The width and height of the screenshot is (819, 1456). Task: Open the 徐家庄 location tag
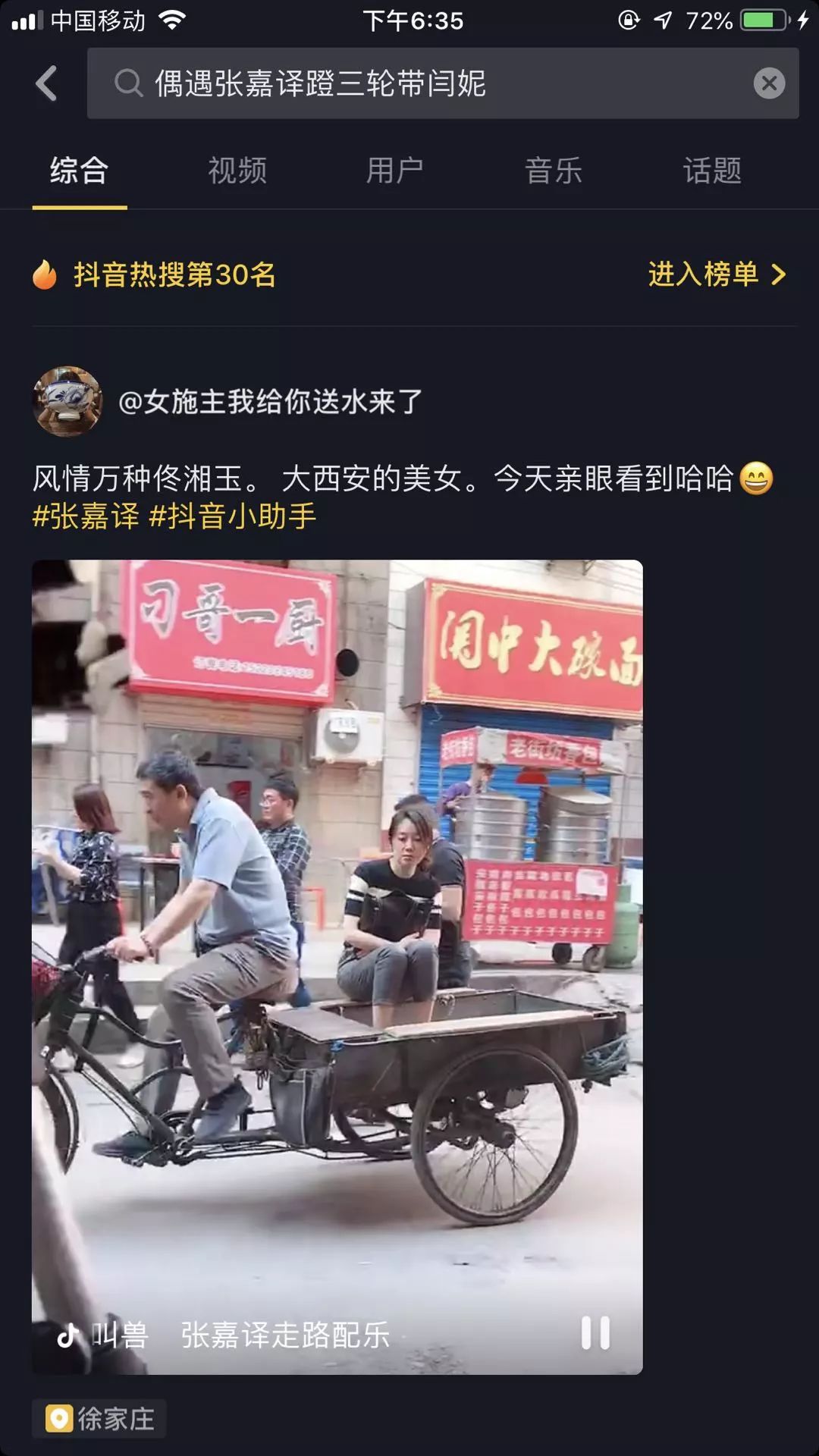pyautogui.click(x=99, y=1418)
